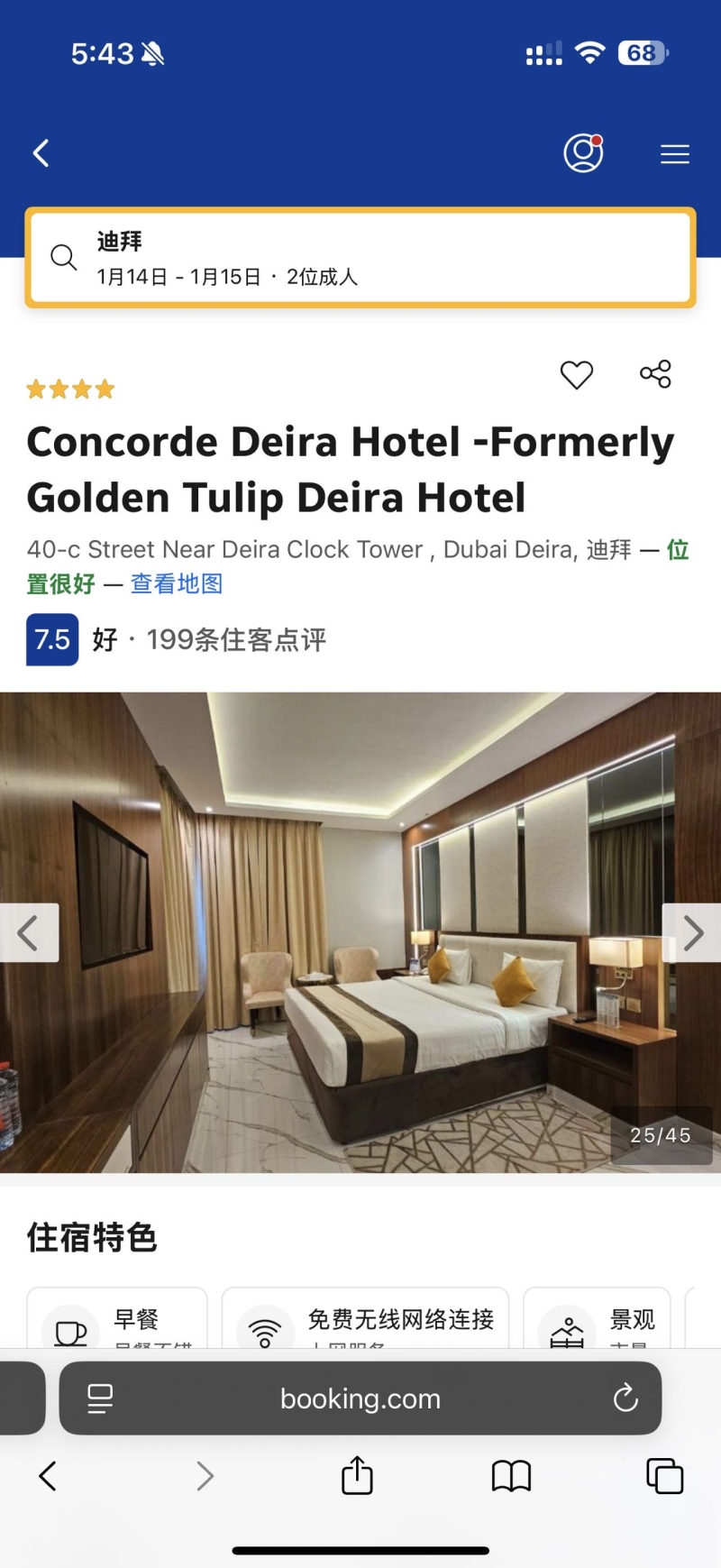Viewport: 721px width, 1568px height.
Task: Edit the 迪拜 search box
Action: coord(360,259)
